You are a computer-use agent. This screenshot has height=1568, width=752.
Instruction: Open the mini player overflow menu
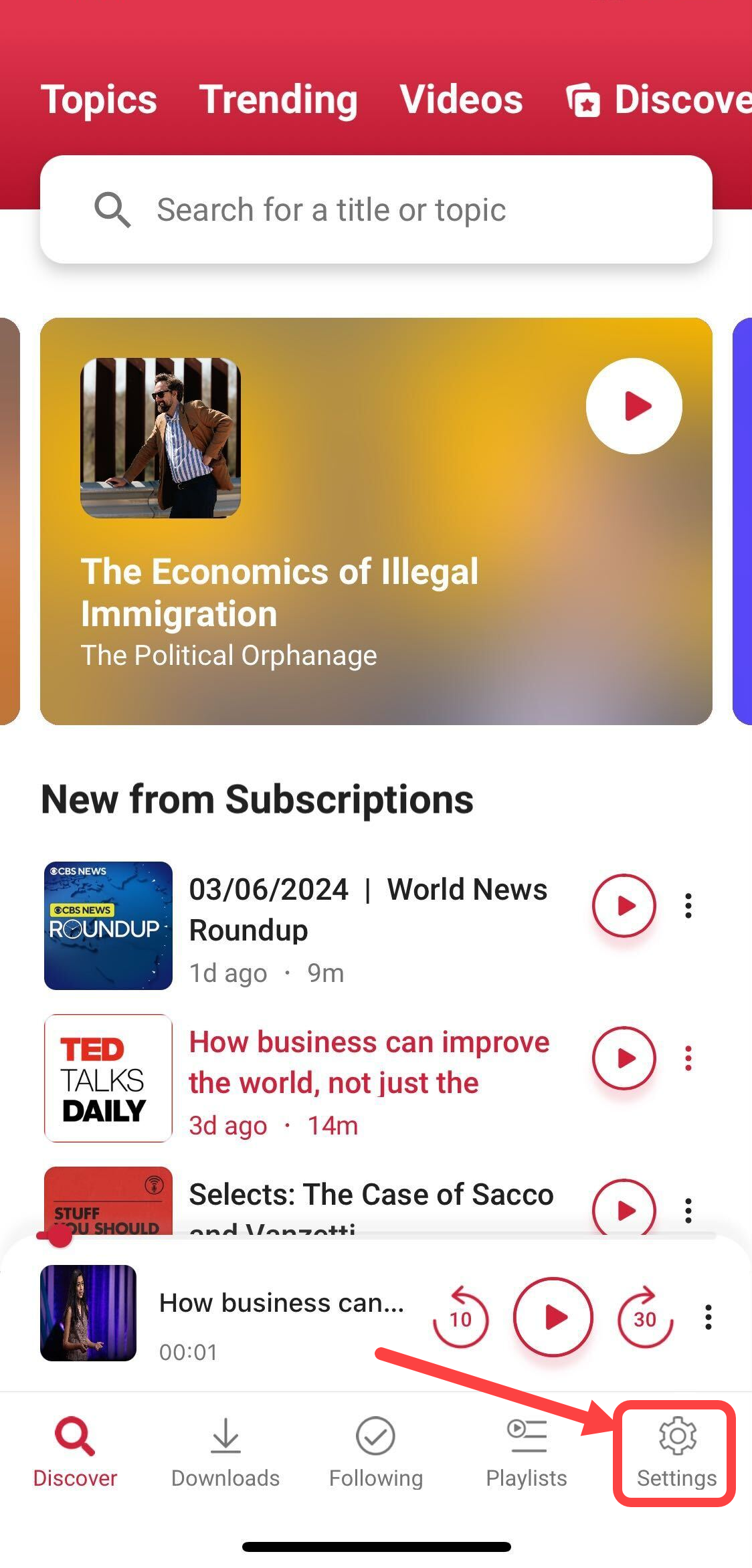click(708, 1317)
